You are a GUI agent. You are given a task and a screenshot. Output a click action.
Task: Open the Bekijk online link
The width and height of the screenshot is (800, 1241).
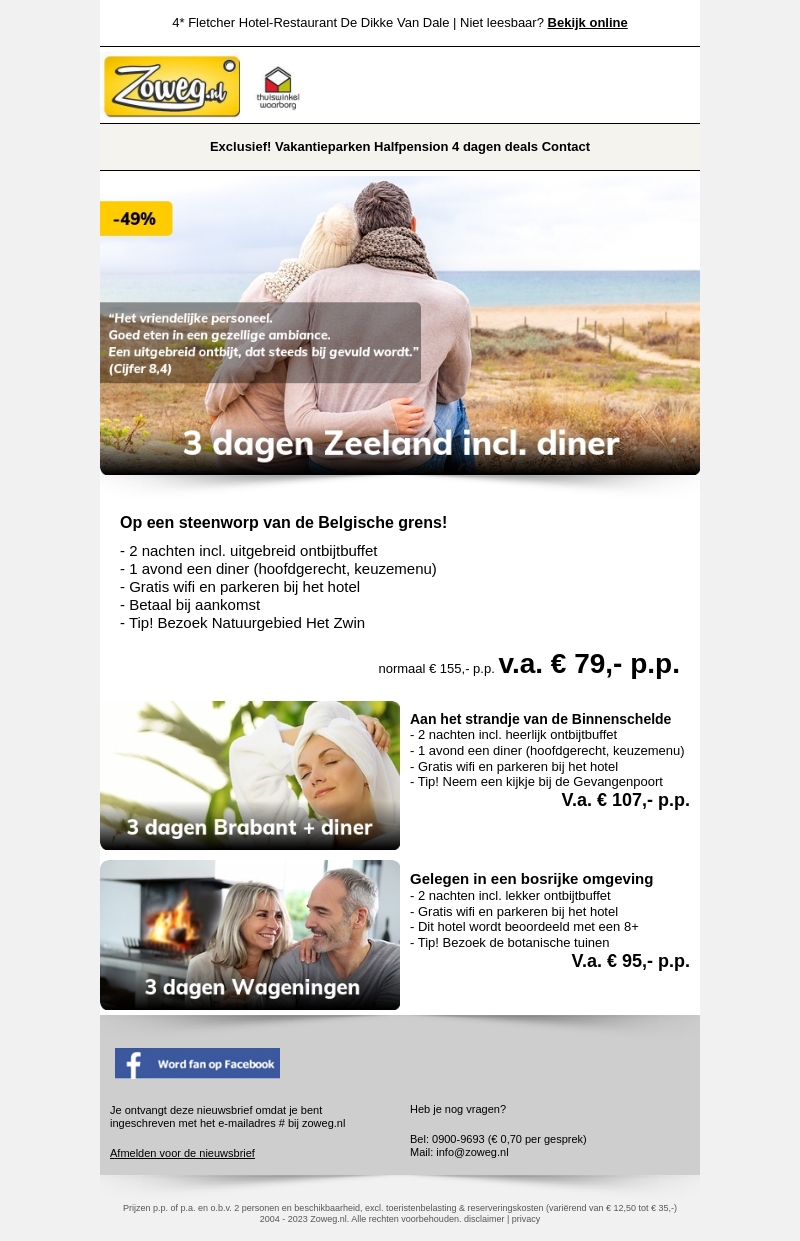point(587,23)
